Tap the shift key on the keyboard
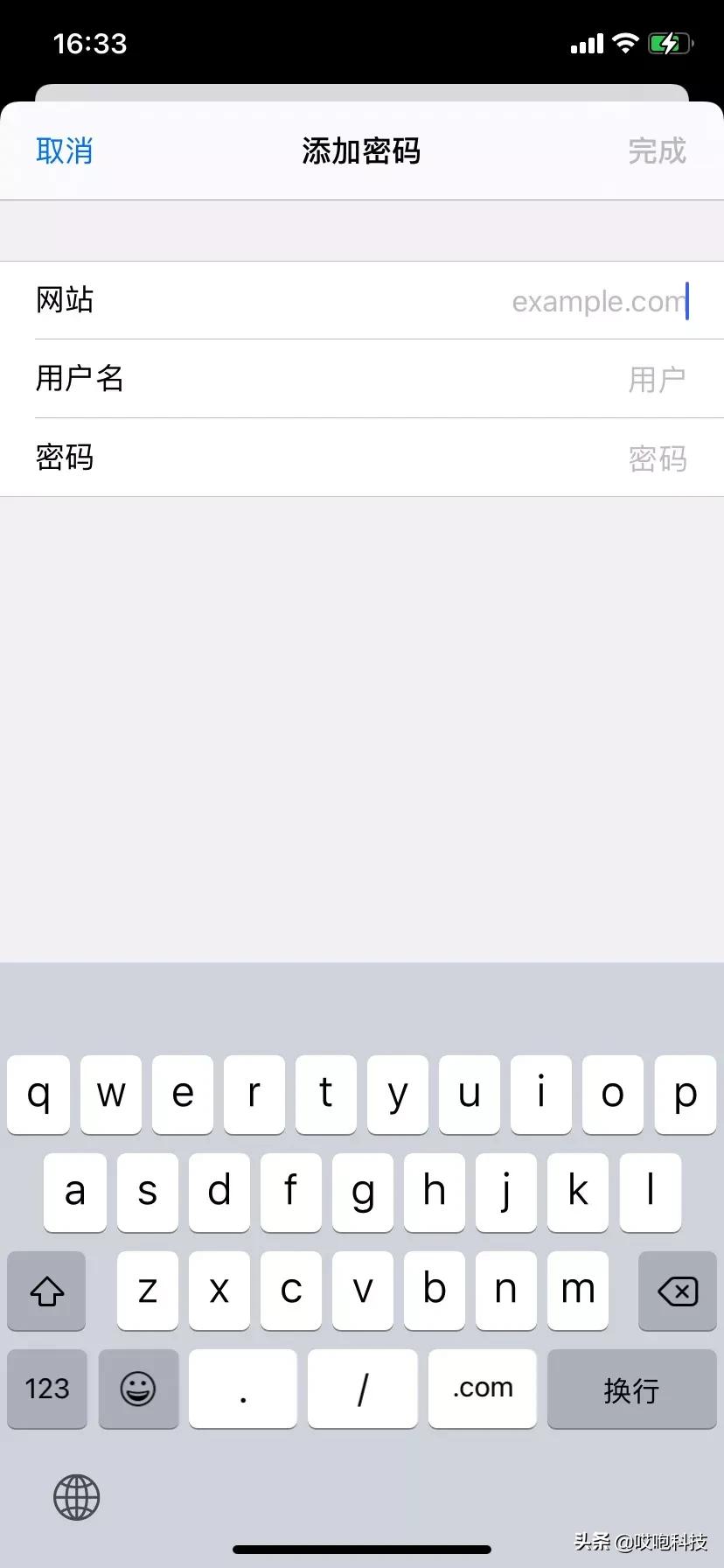Screen dimensions: 724x1568 [45, 1291]
